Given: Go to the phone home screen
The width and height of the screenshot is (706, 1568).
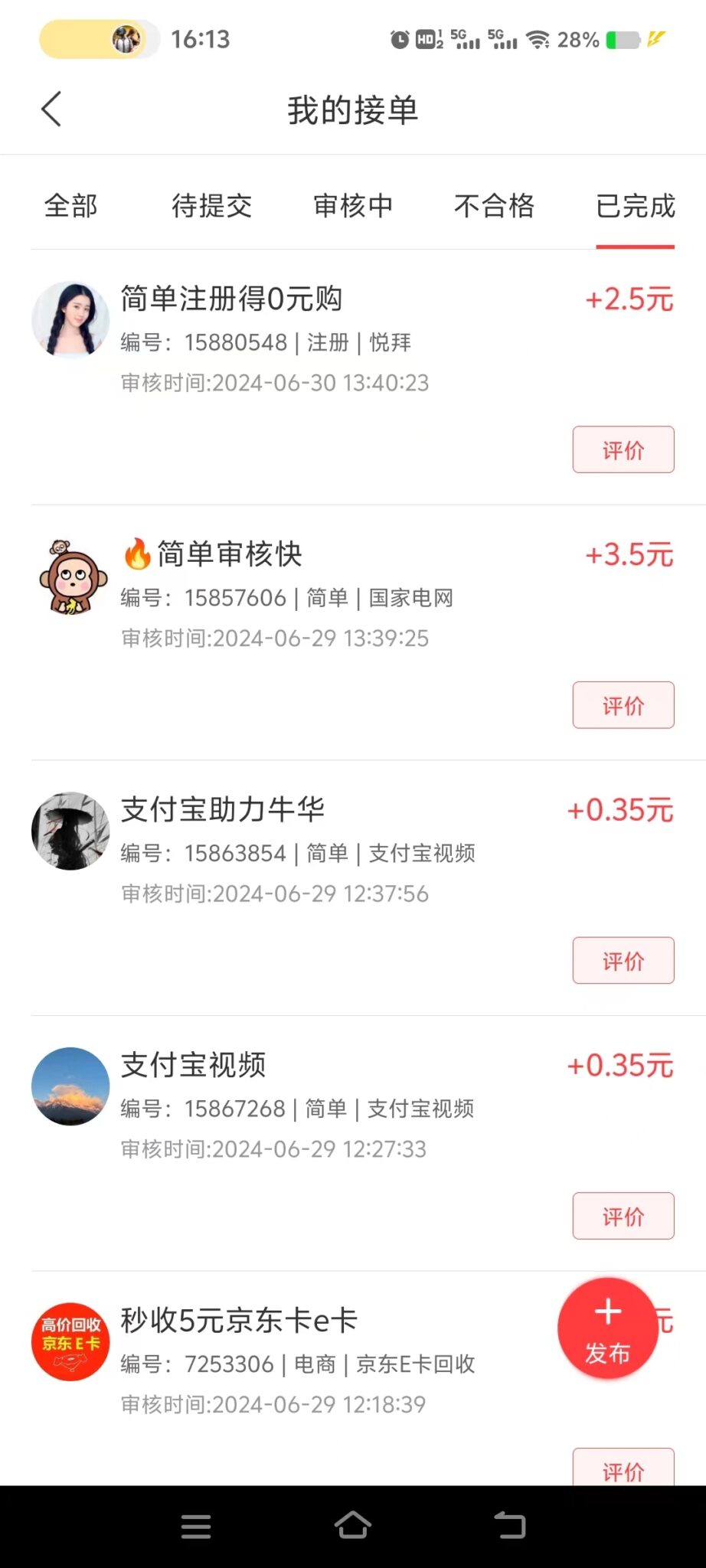Looking at the screenshot, I should pyautogui.click(x=353, y=1526).
